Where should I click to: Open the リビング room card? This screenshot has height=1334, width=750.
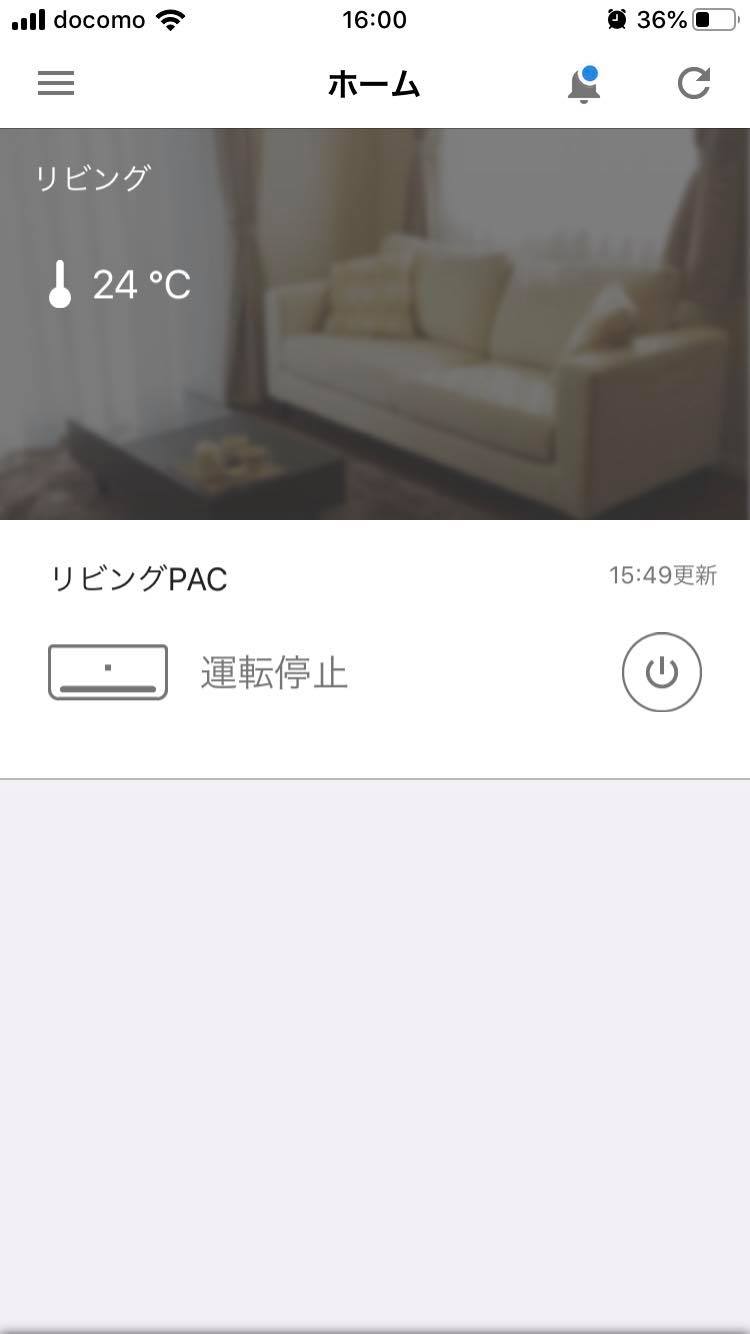[375, 324]
